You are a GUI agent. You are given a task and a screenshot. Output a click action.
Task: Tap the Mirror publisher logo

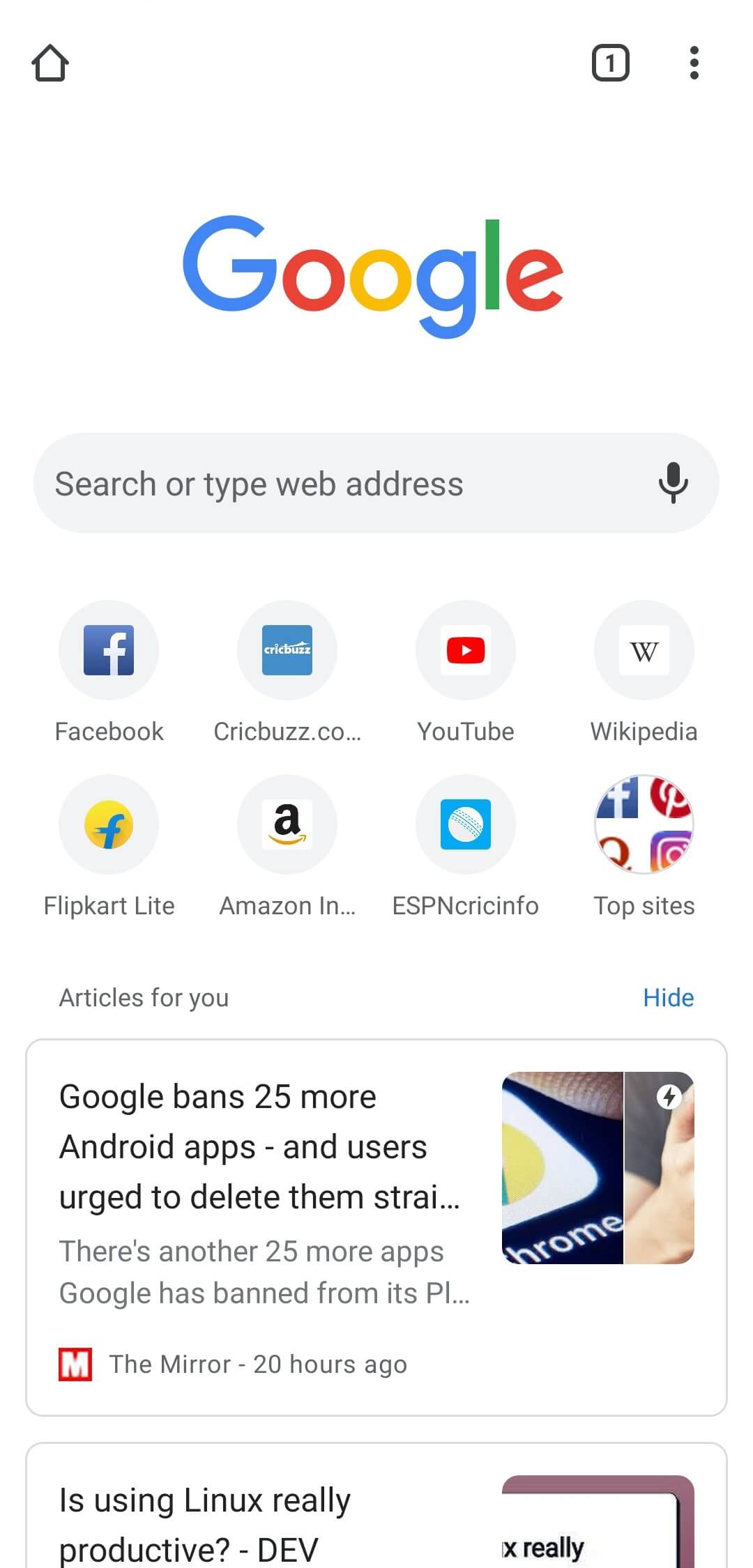tap(76, 1363)
